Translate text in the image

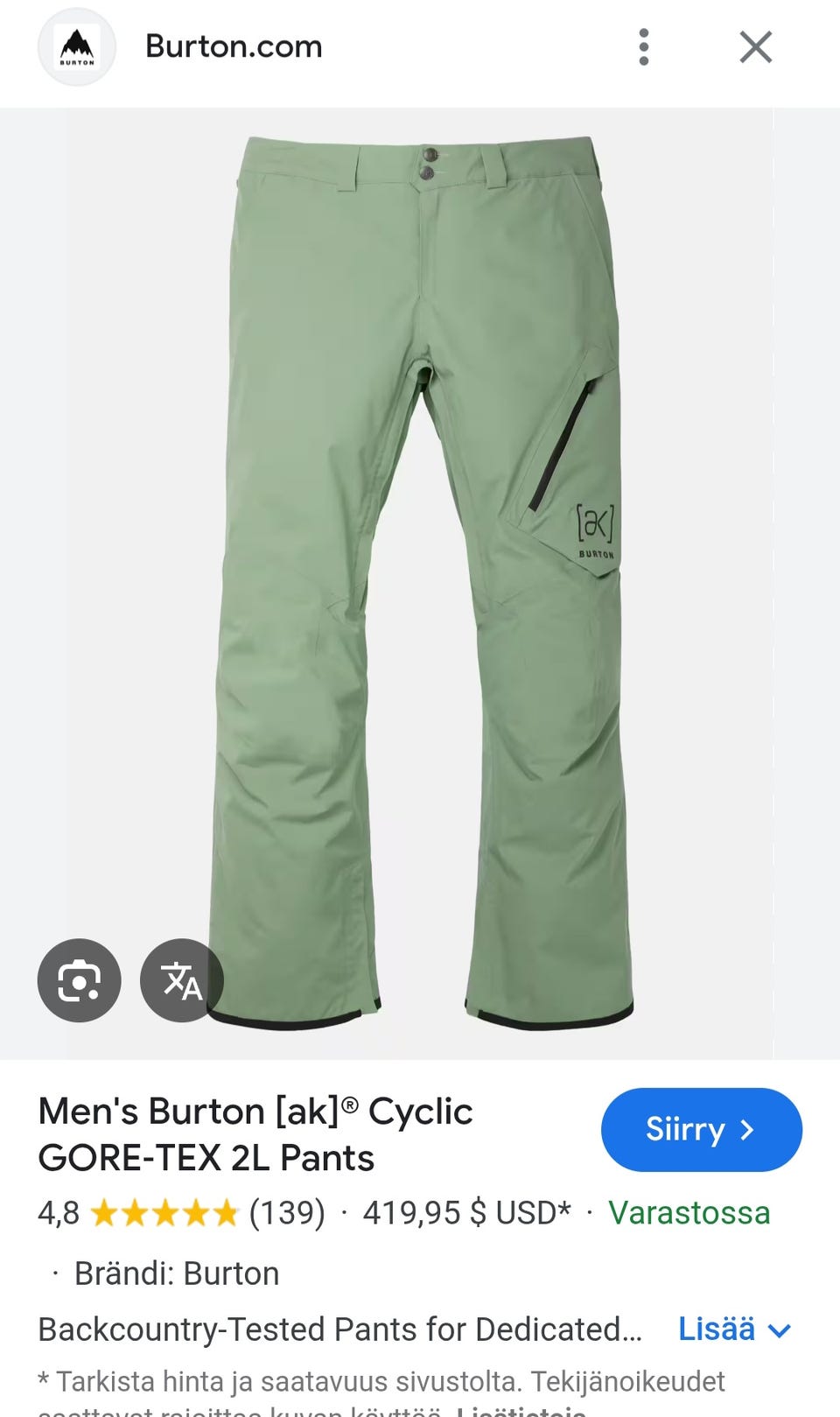point(182,980)
